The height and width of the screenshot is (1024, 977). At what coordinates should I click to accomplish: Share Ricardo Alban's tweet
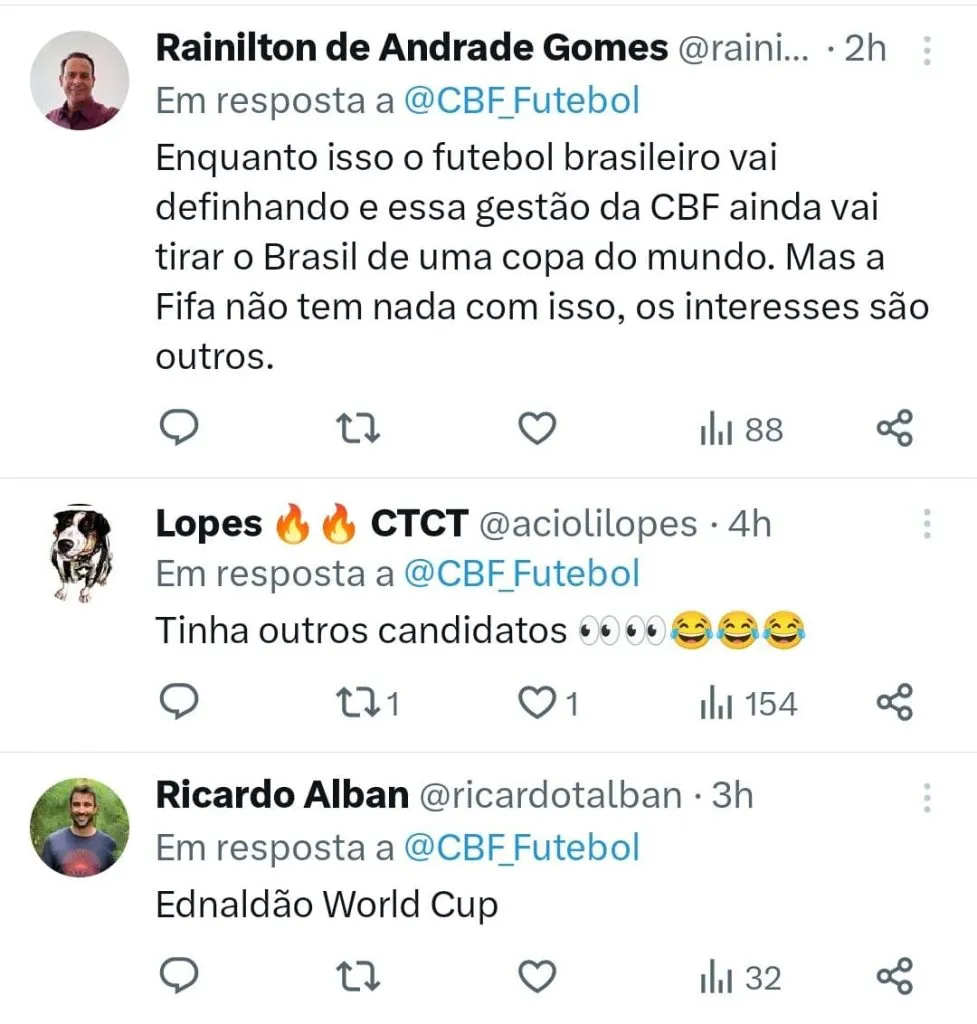(894, 977)
